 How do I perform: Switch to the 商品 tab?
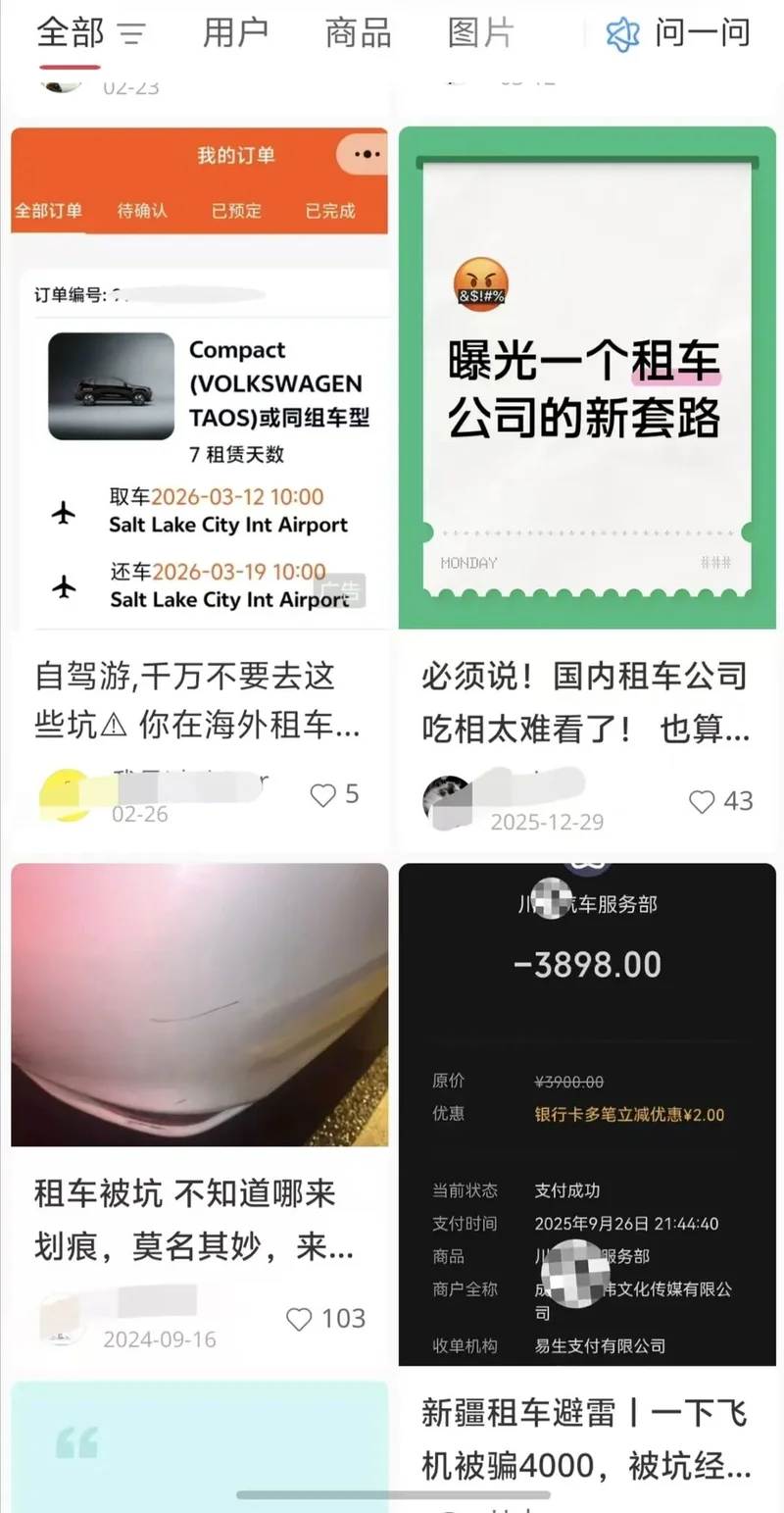point(358,33)
